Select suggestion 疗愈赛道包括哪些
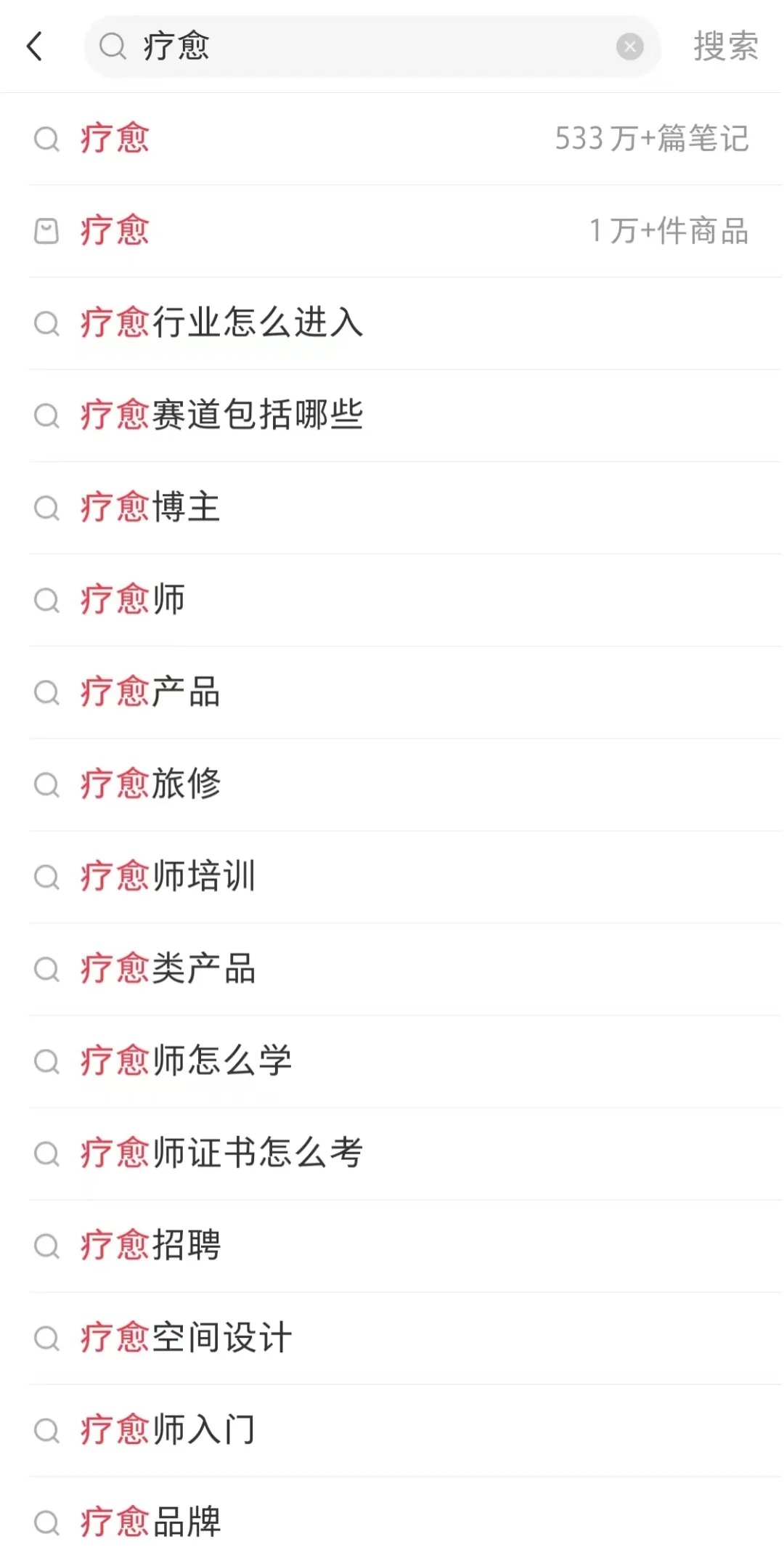 point(221,415)
